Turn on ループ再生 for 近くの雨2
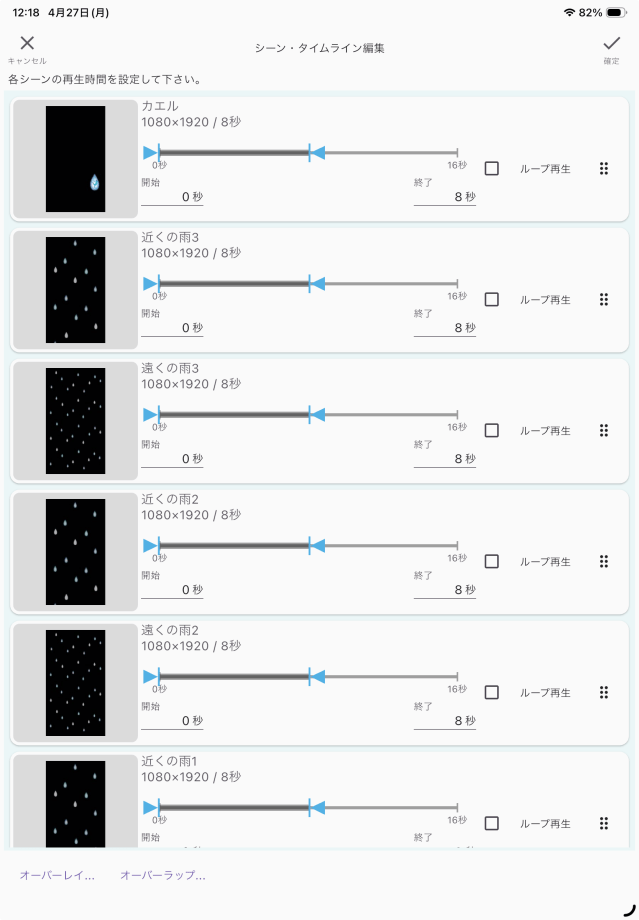The image size is (639, 920). pyautogui.click(x=491, y=561)
